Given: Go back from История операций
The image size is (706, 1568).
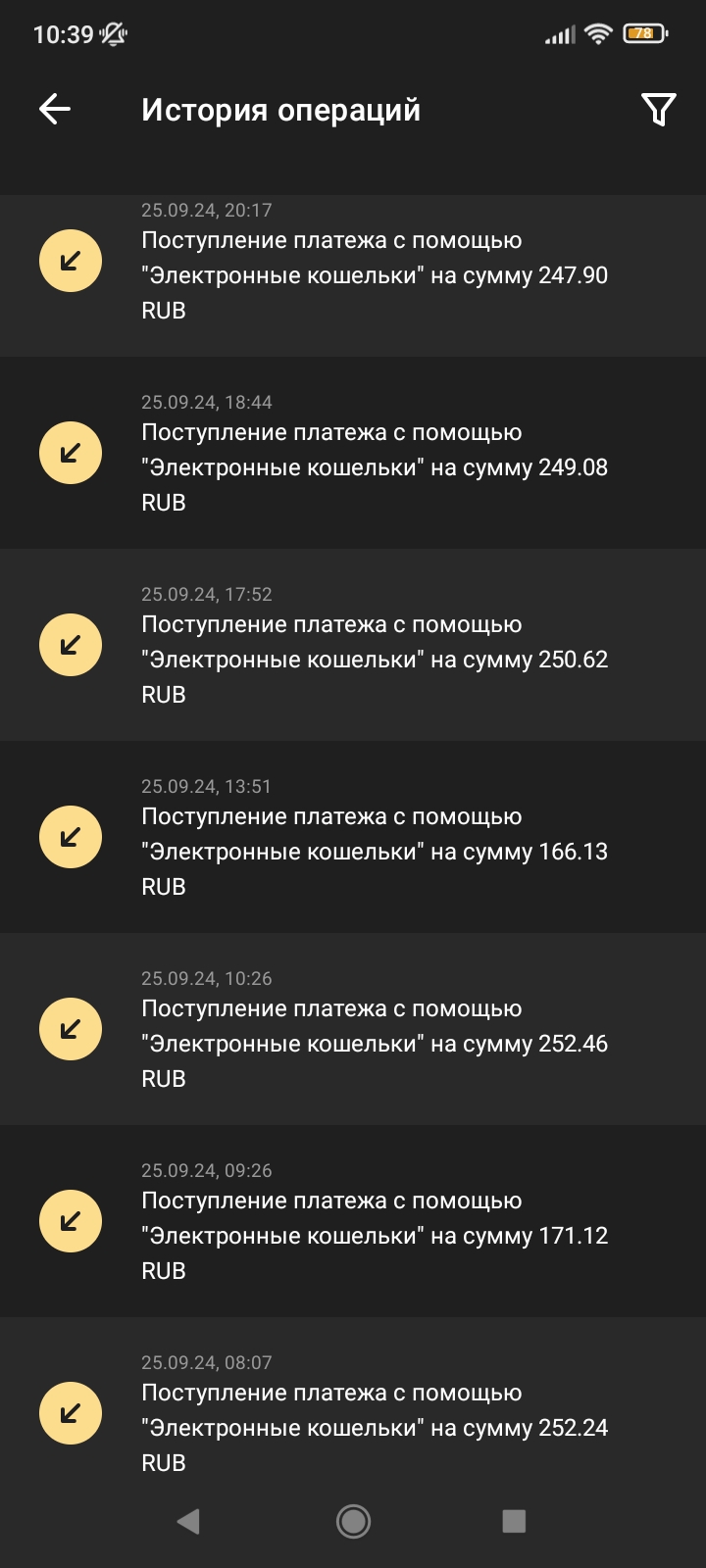Looking at the screenshot, I should [55, 110].
